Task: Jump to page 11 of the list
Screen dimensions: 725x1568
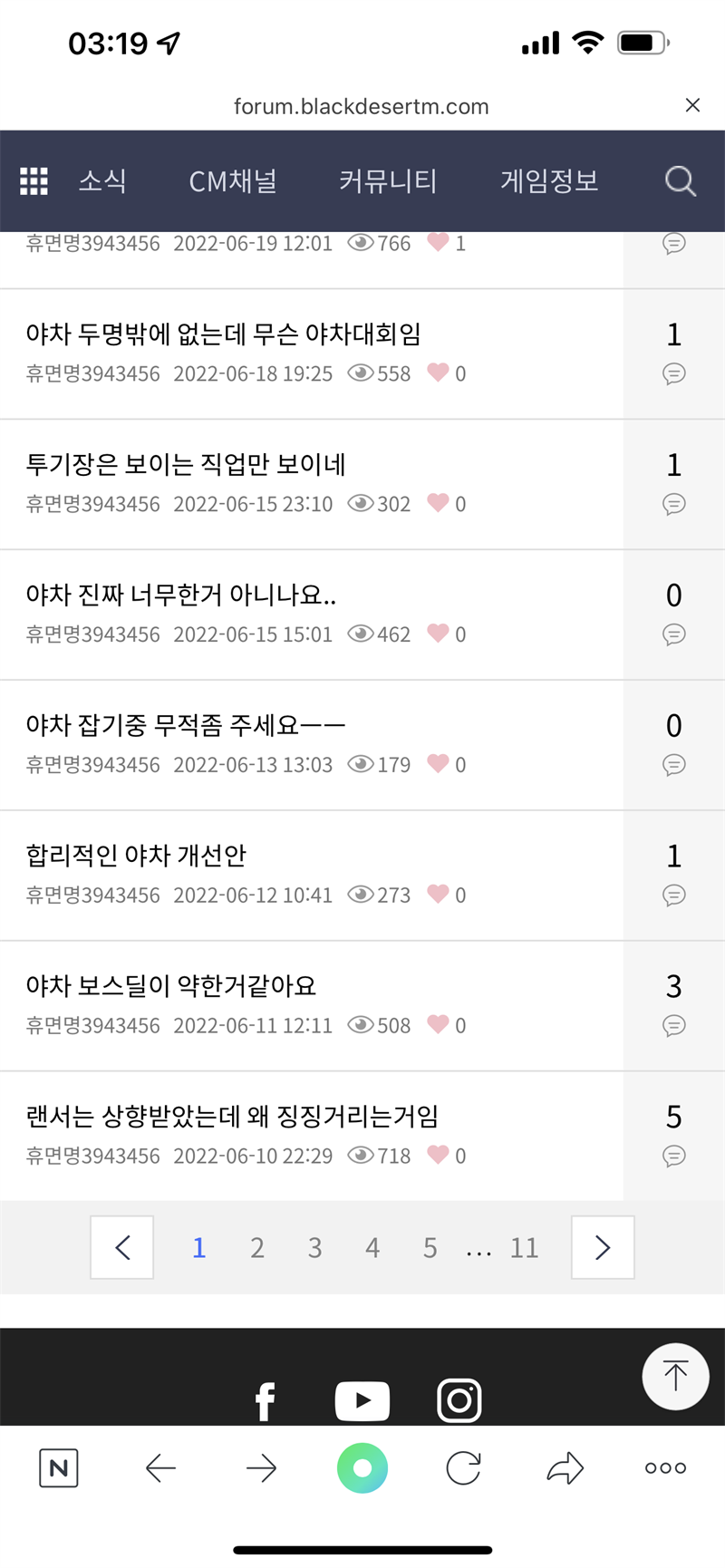Action: tap(524, 1248)
